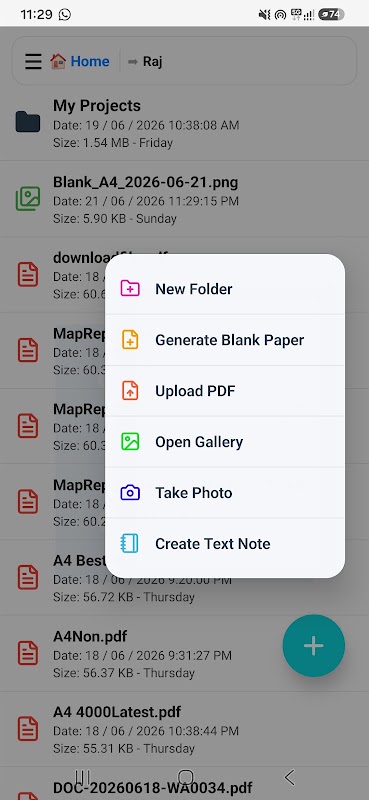Choose Generate Blank Paper option
369x800 pixels.
(225, 340)
